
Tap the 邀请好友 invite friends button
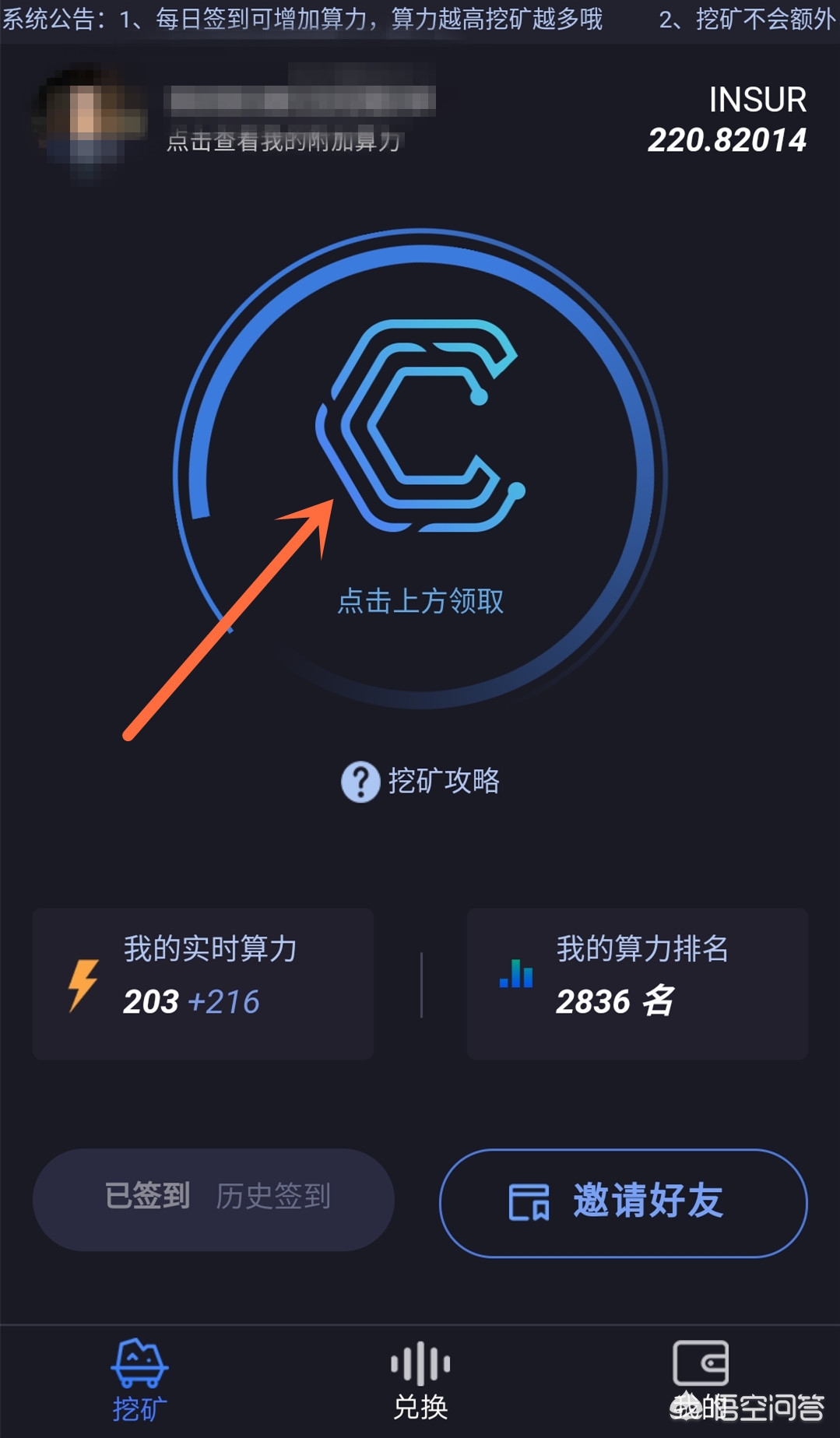[x=623, y=1202]
